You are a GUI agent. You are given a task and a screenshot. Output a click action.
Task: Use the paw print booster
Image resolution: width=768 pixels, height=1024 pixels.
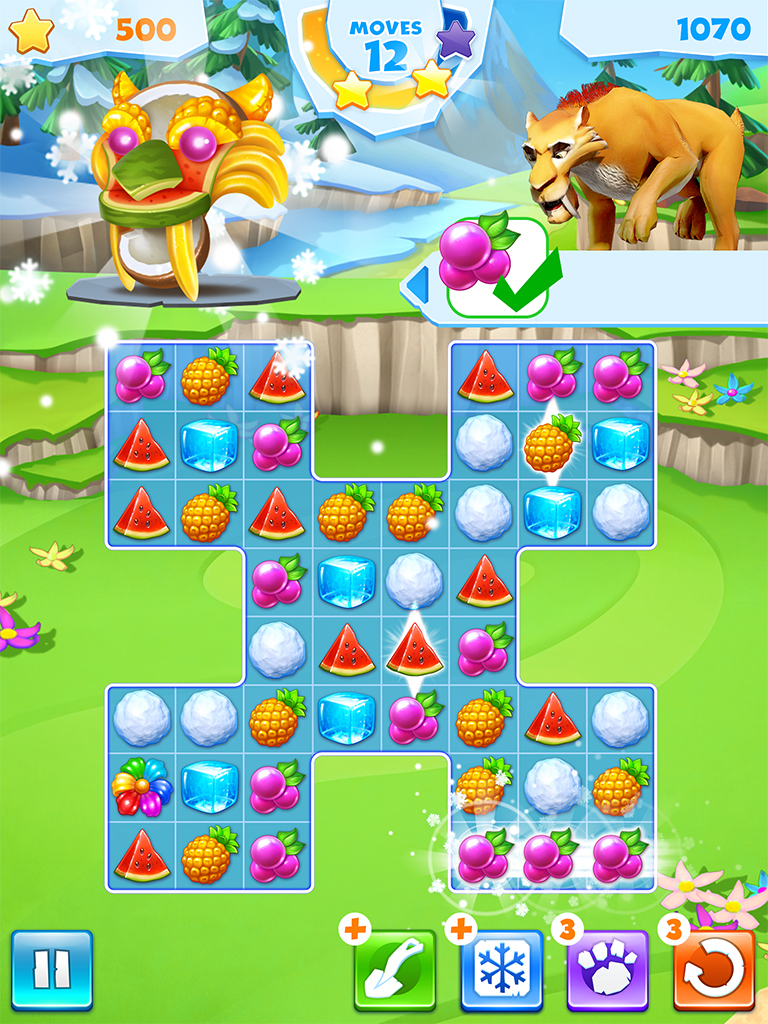click(608, 971)
